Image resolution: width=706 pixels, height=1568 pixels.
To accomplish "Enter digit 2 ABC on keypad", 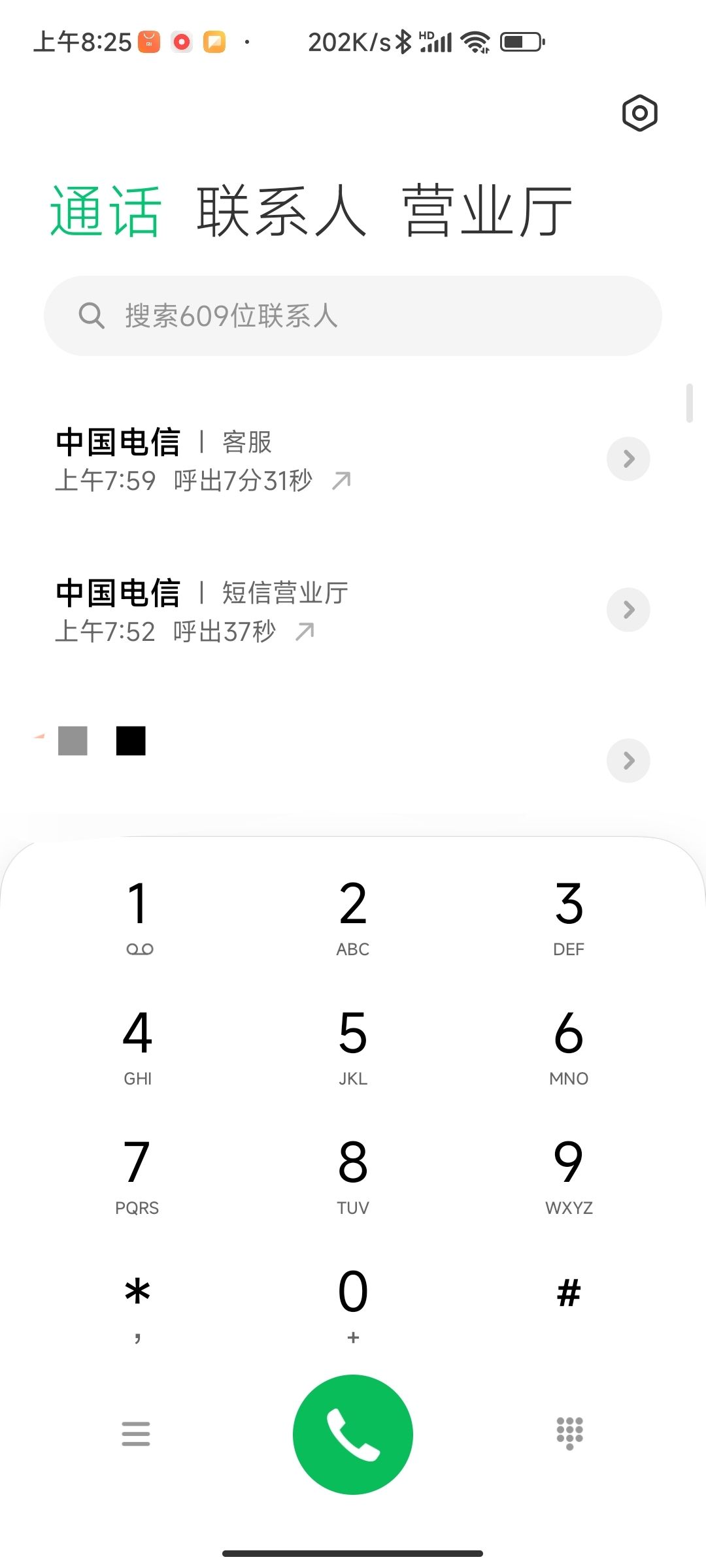I will (353, 915).
